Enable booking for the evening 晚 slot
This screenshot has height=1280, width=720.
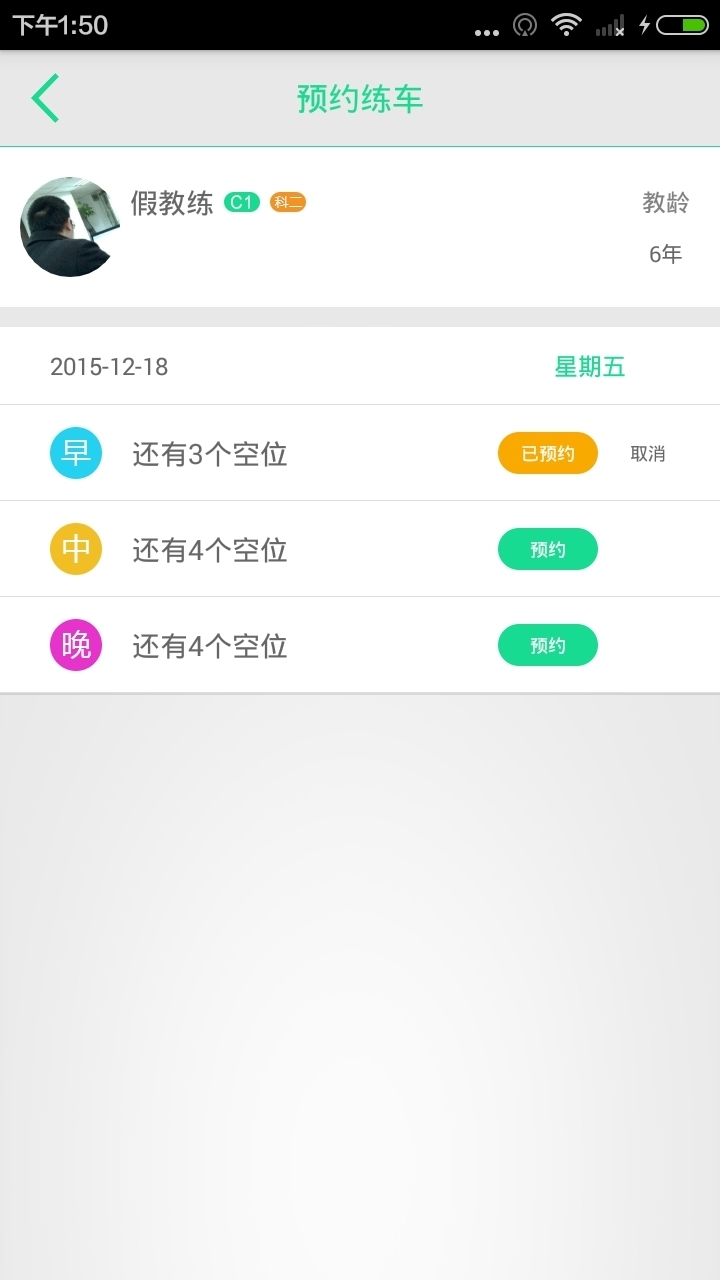tap(547, 645)
